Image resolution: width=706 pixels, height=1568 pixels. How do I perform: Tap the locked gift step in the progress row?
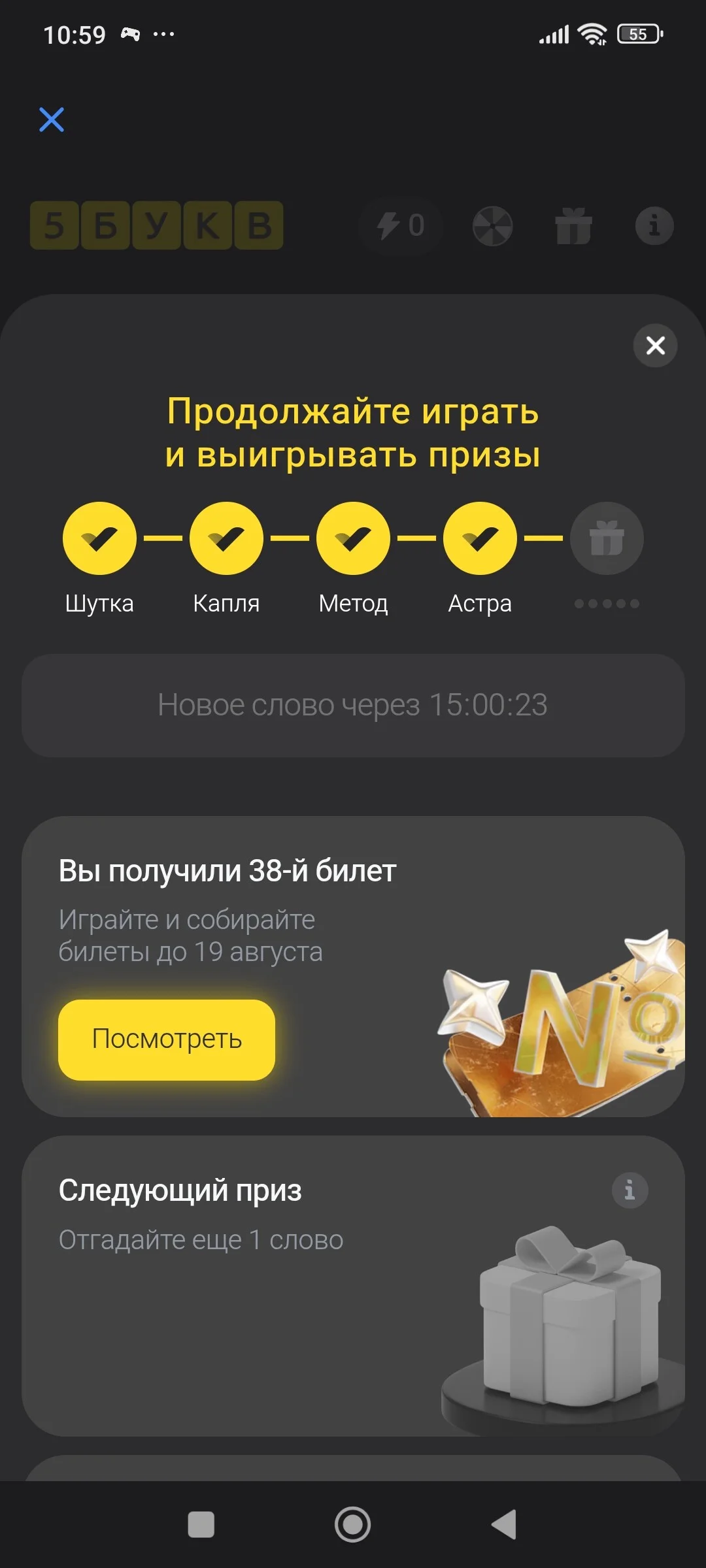(607, 538)
